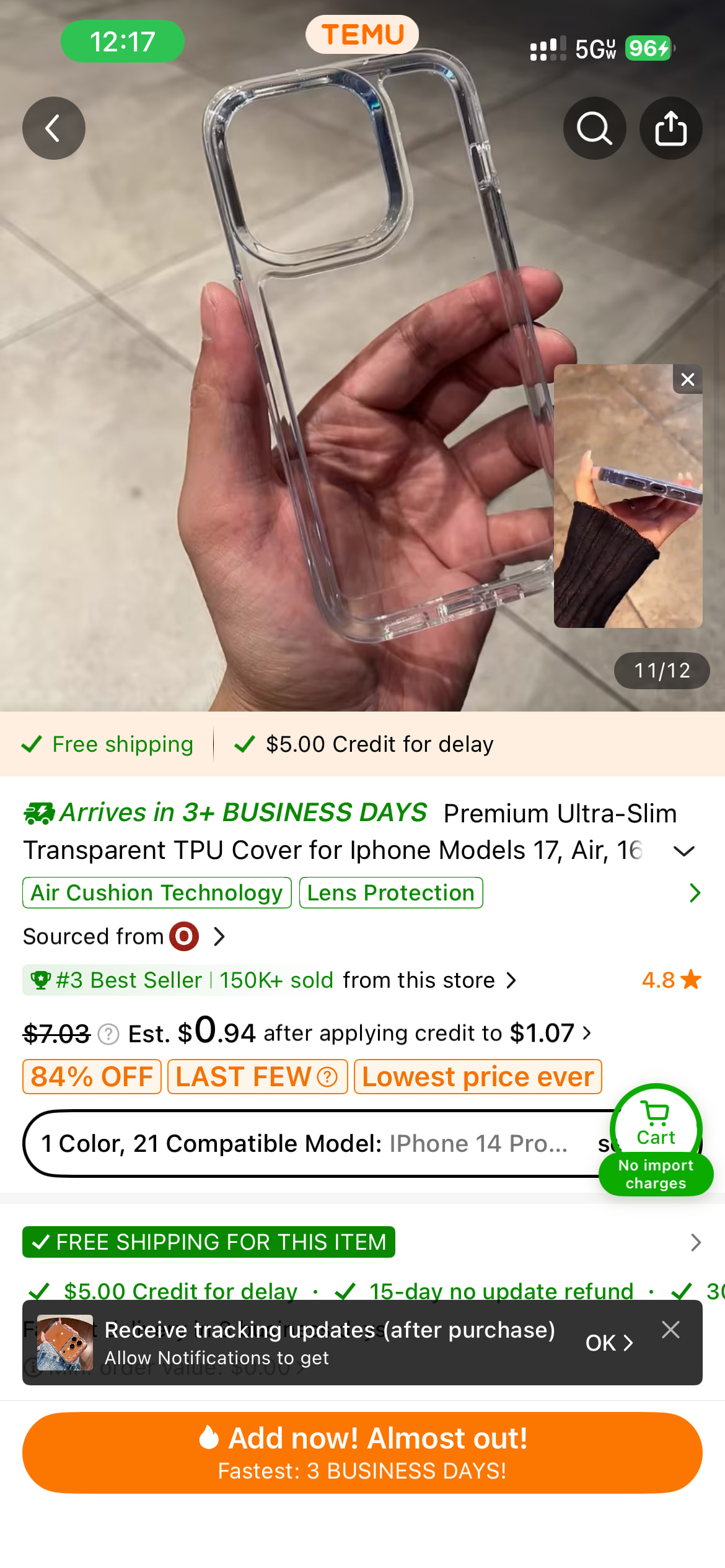The width and height of the screenshot is (725, 1568).
Task: Close the floating video preview
Action: (687, 380)
